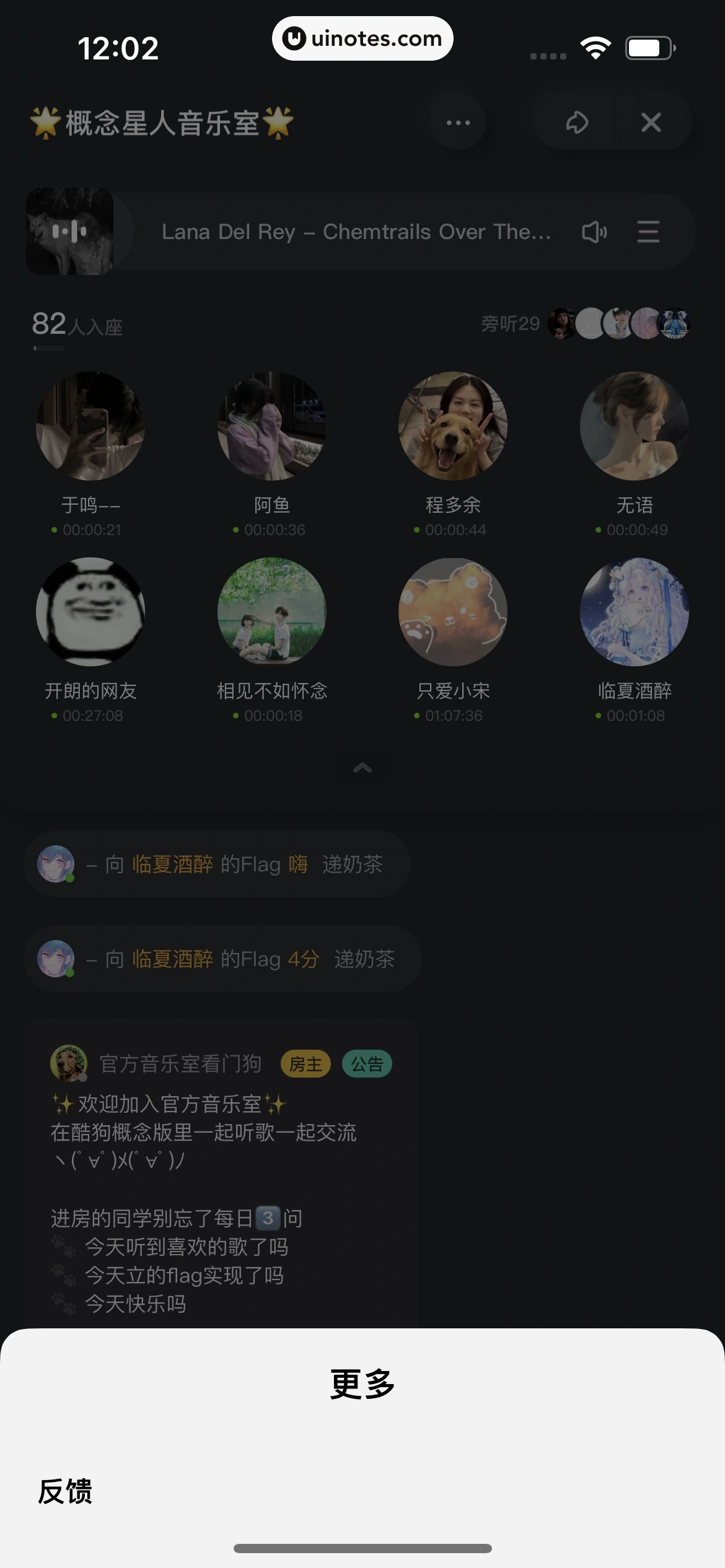Screen dimensions: 725x1568
Task: Toggle 阿鱼's speaking indicator dot
Action: point(235,529)
